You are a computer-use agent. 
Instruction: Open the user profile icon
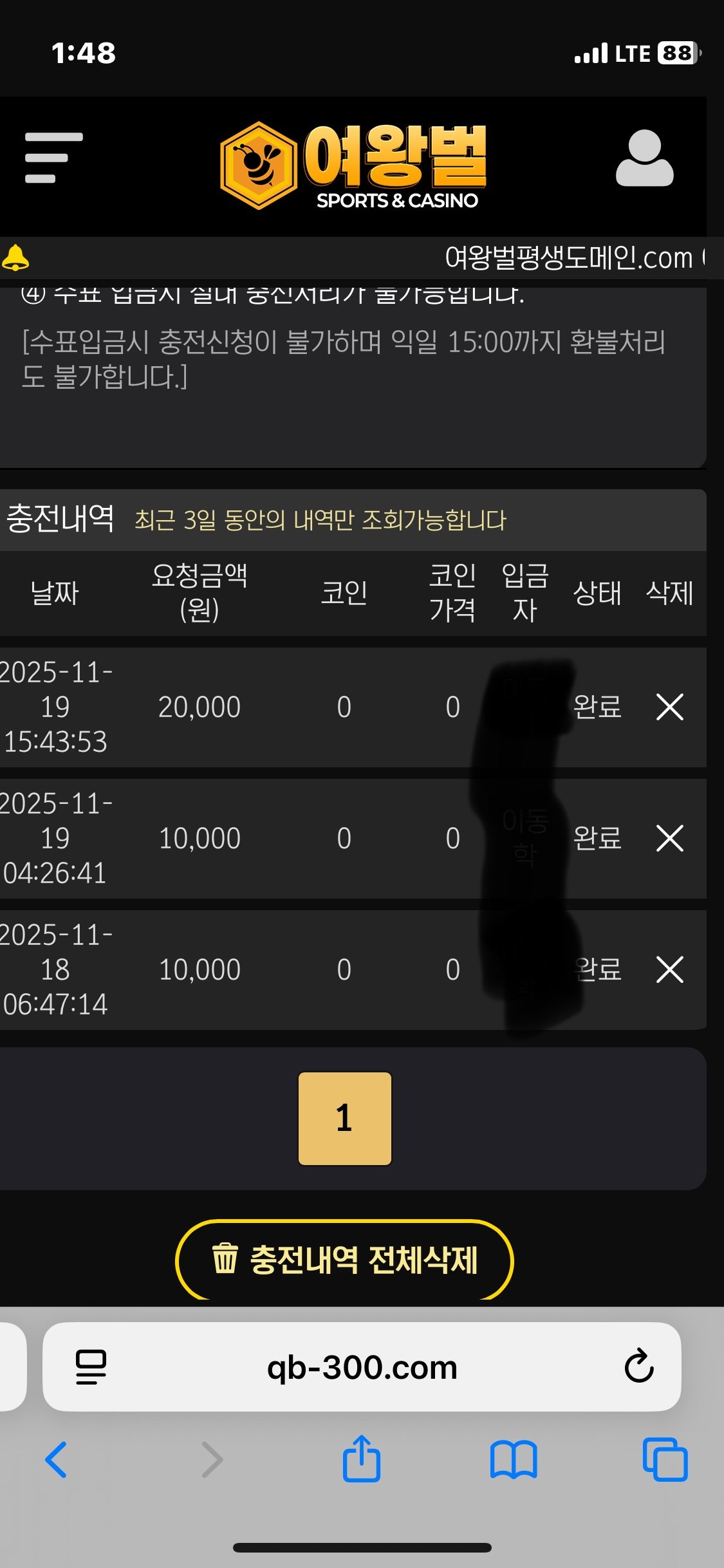tap(644, 159)
